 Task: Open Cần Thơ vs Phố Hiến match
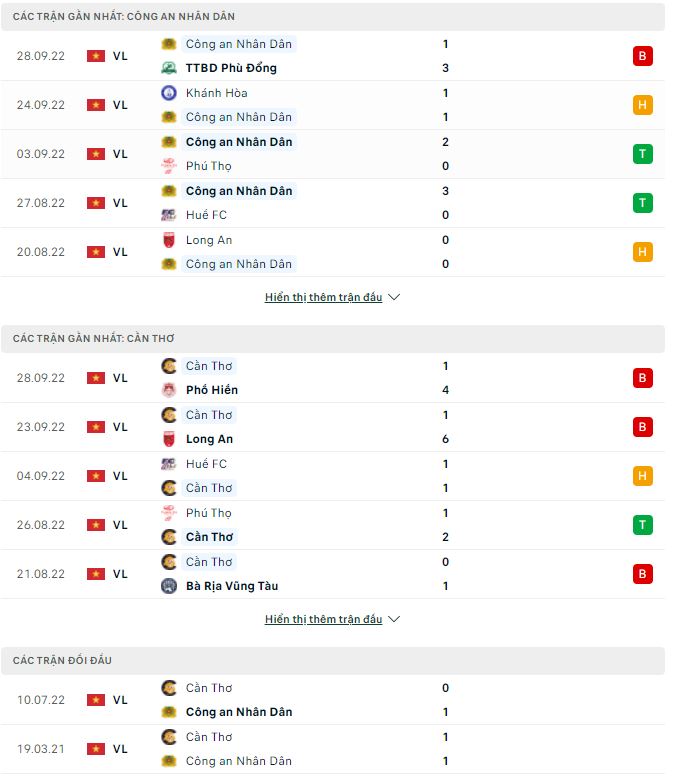pos(300,378)
